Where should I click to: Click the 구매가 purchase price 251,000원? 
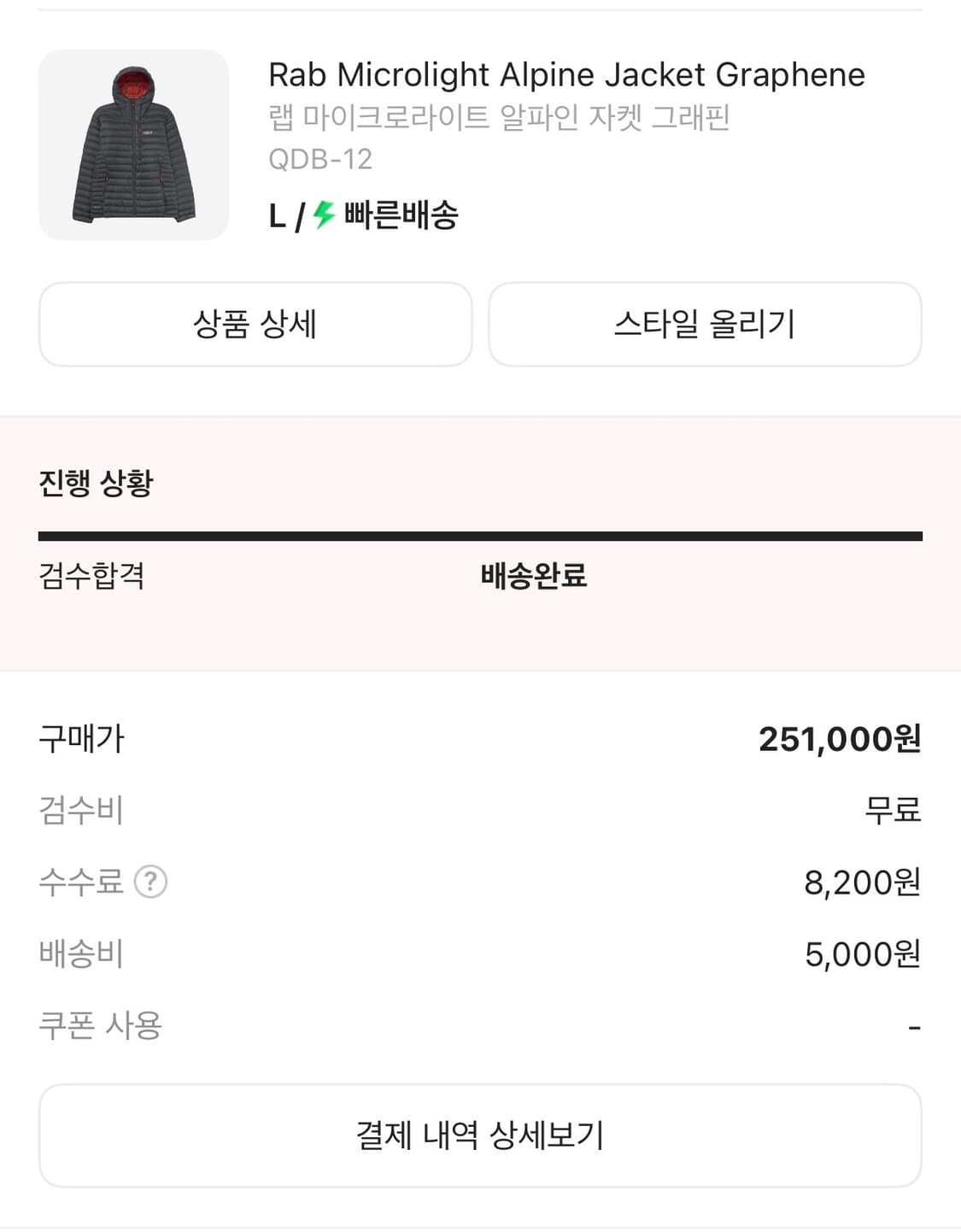pyautogui.click(x=837, y=740)
